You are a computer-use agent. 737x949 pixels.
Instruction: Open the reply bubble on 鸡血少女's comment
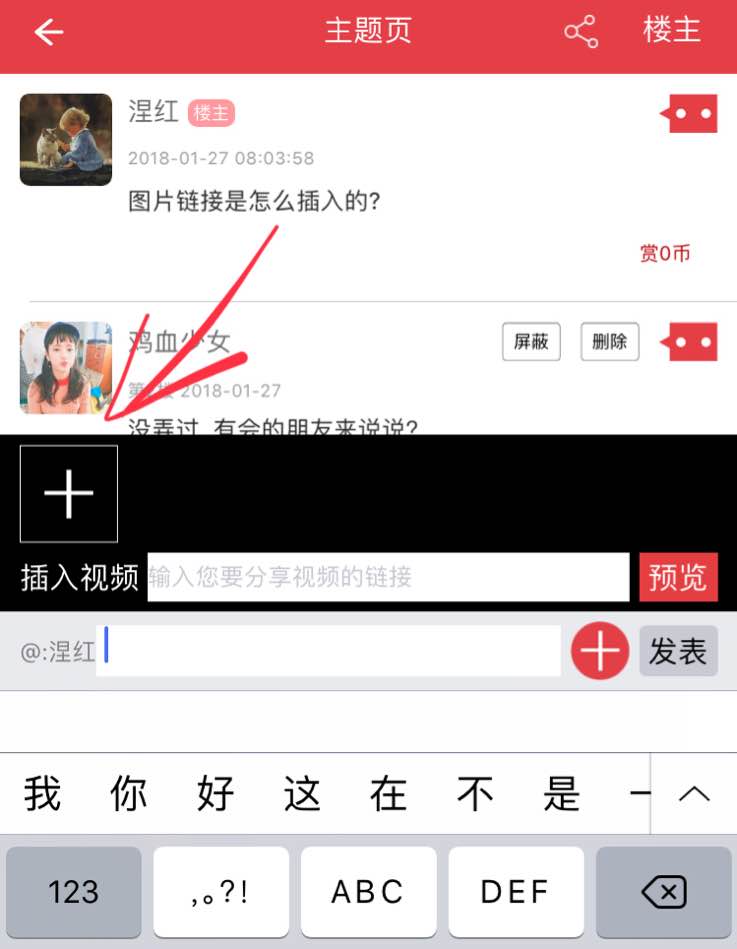pos(690,342)
